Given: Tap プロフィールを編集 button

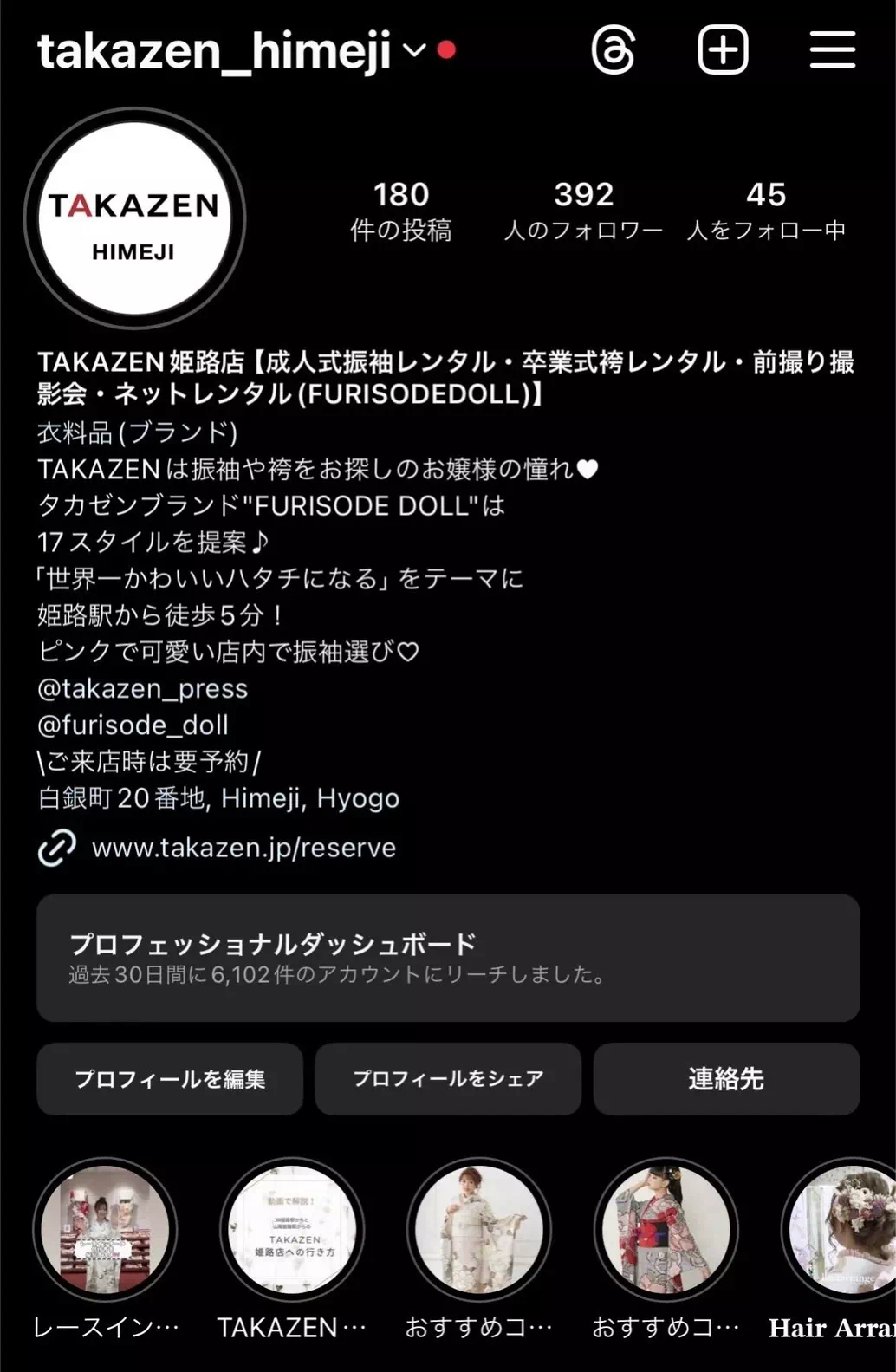Looking at the screenshot, I should 170,1078.
